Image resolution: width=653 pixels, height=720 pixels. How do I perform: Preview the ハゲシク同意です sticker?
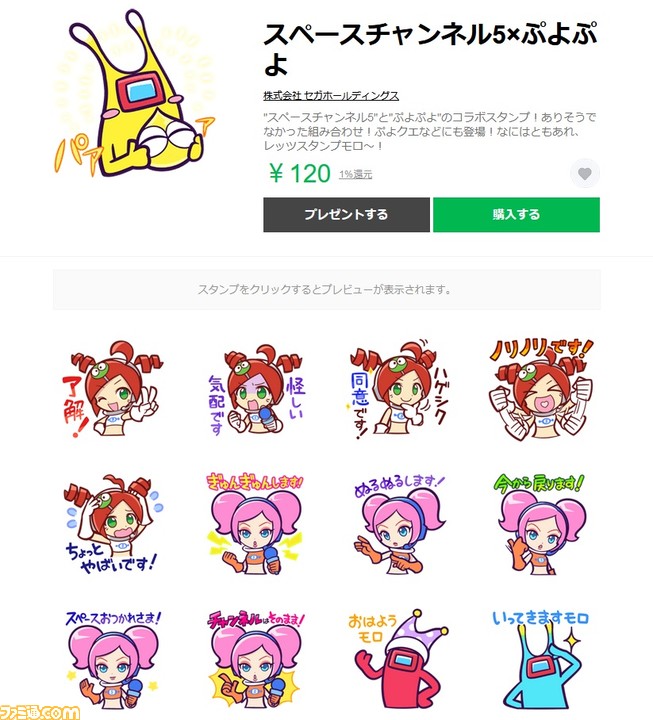click(399, 389)
